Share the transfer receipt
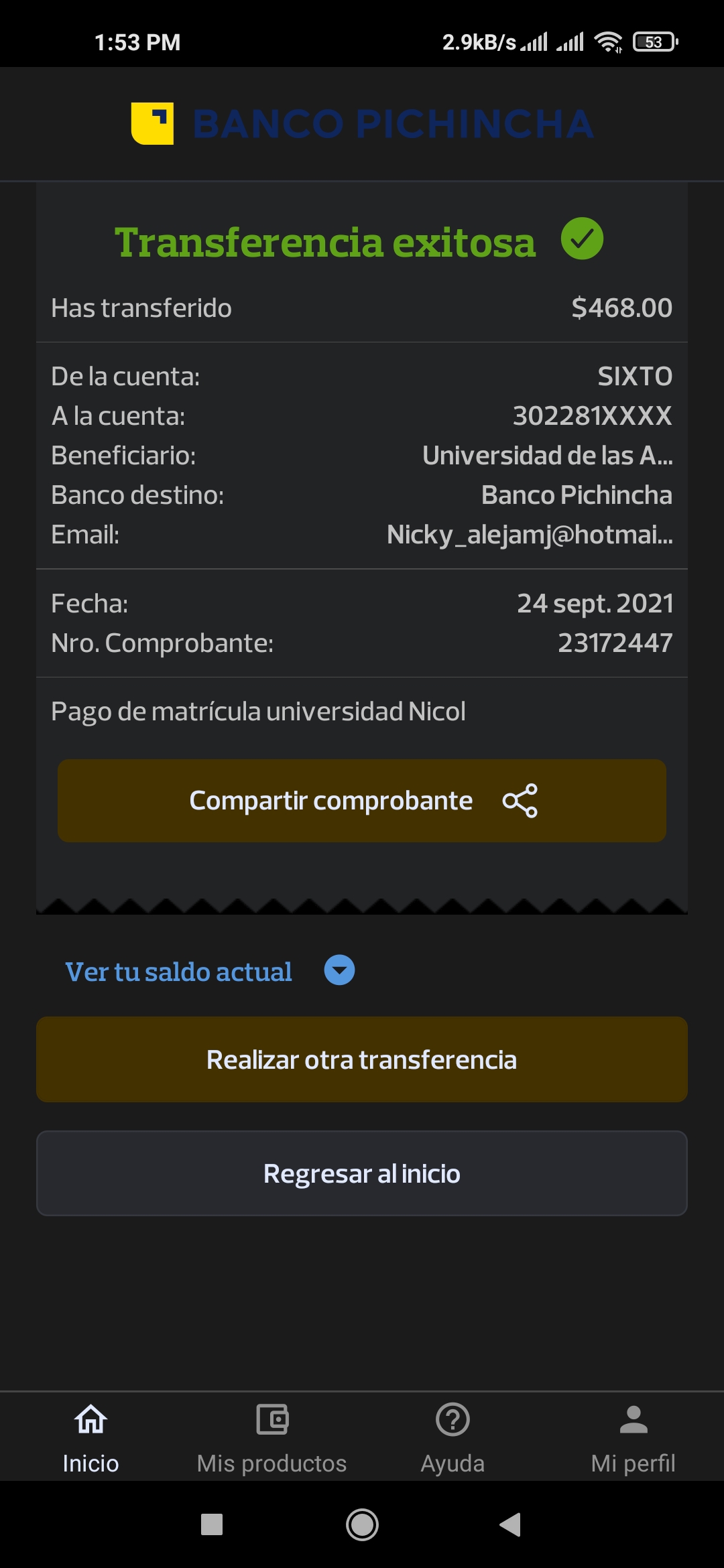Screen dimensions: 724x1568 click(362, 800)
